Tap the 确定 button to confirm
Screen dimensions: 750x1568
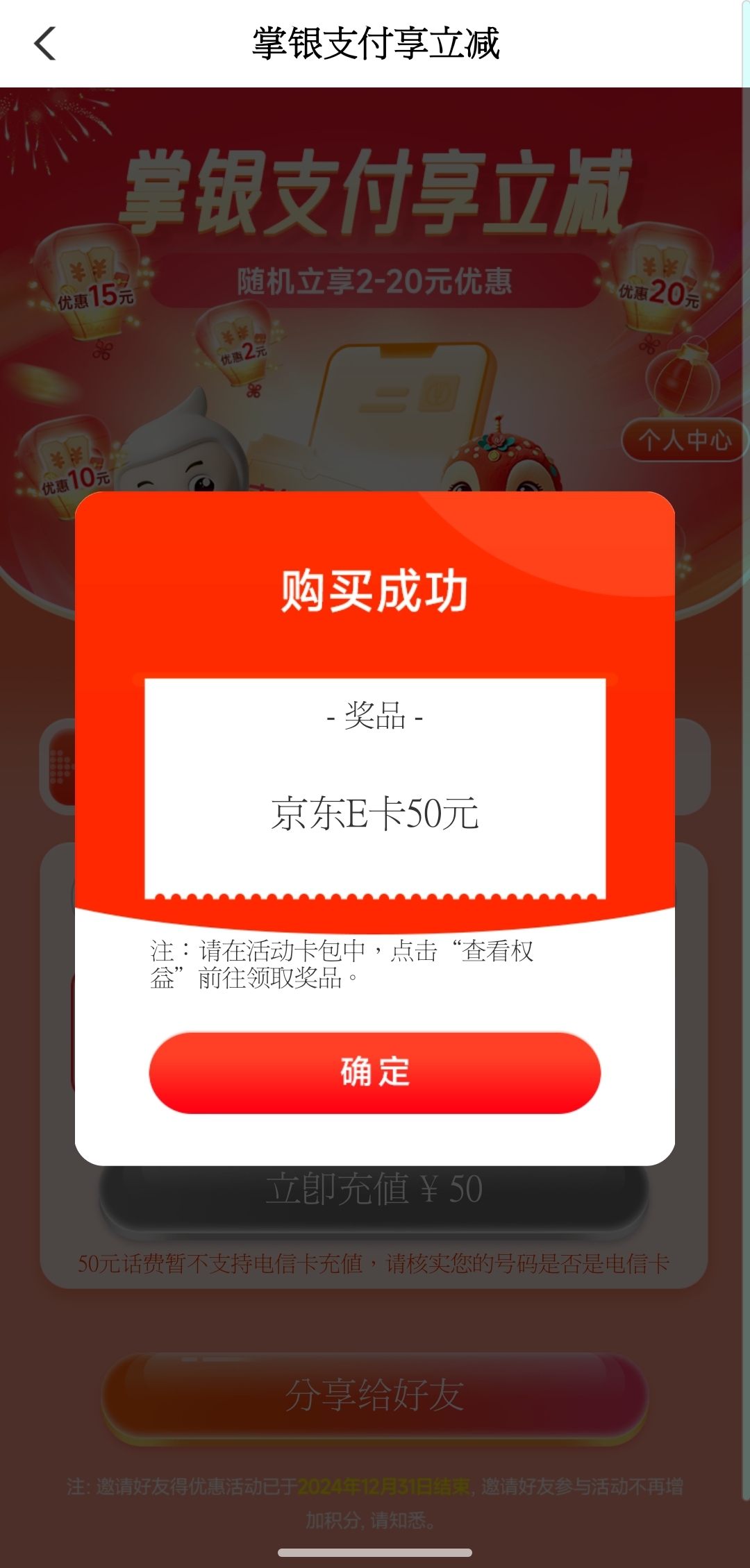tap(374, 1072)
